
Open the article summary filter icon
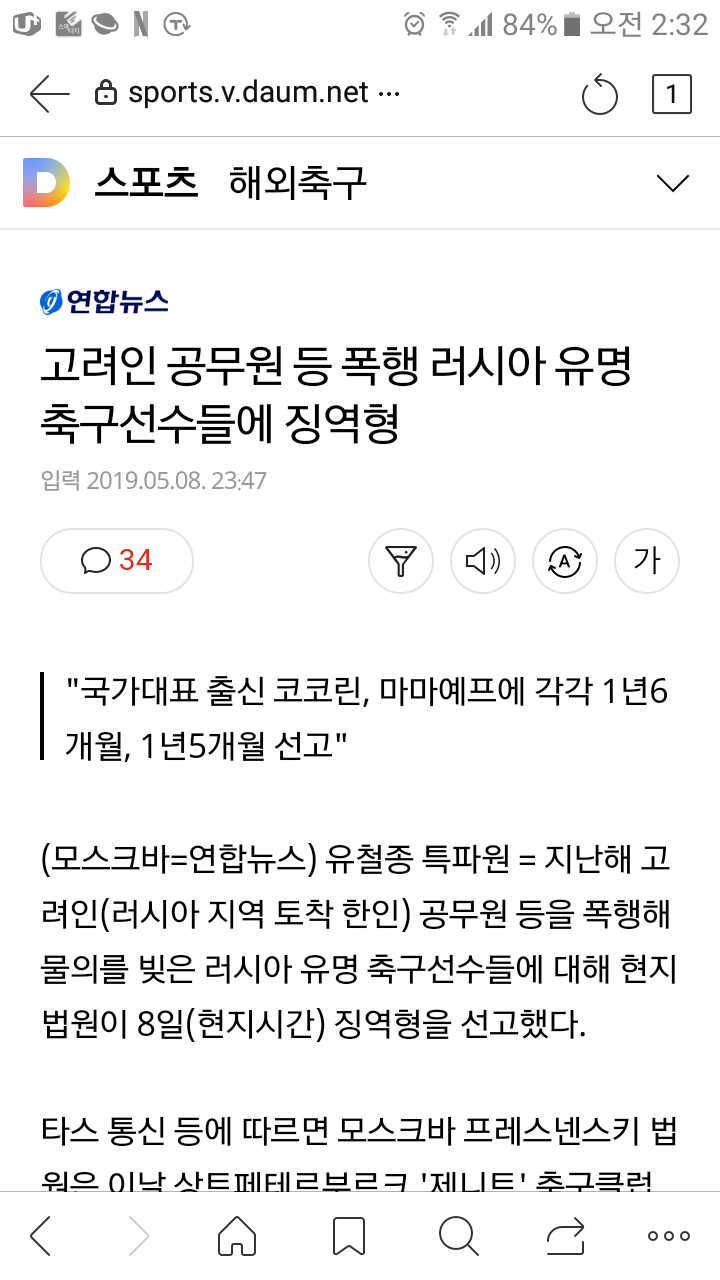[x=401, y=561]
